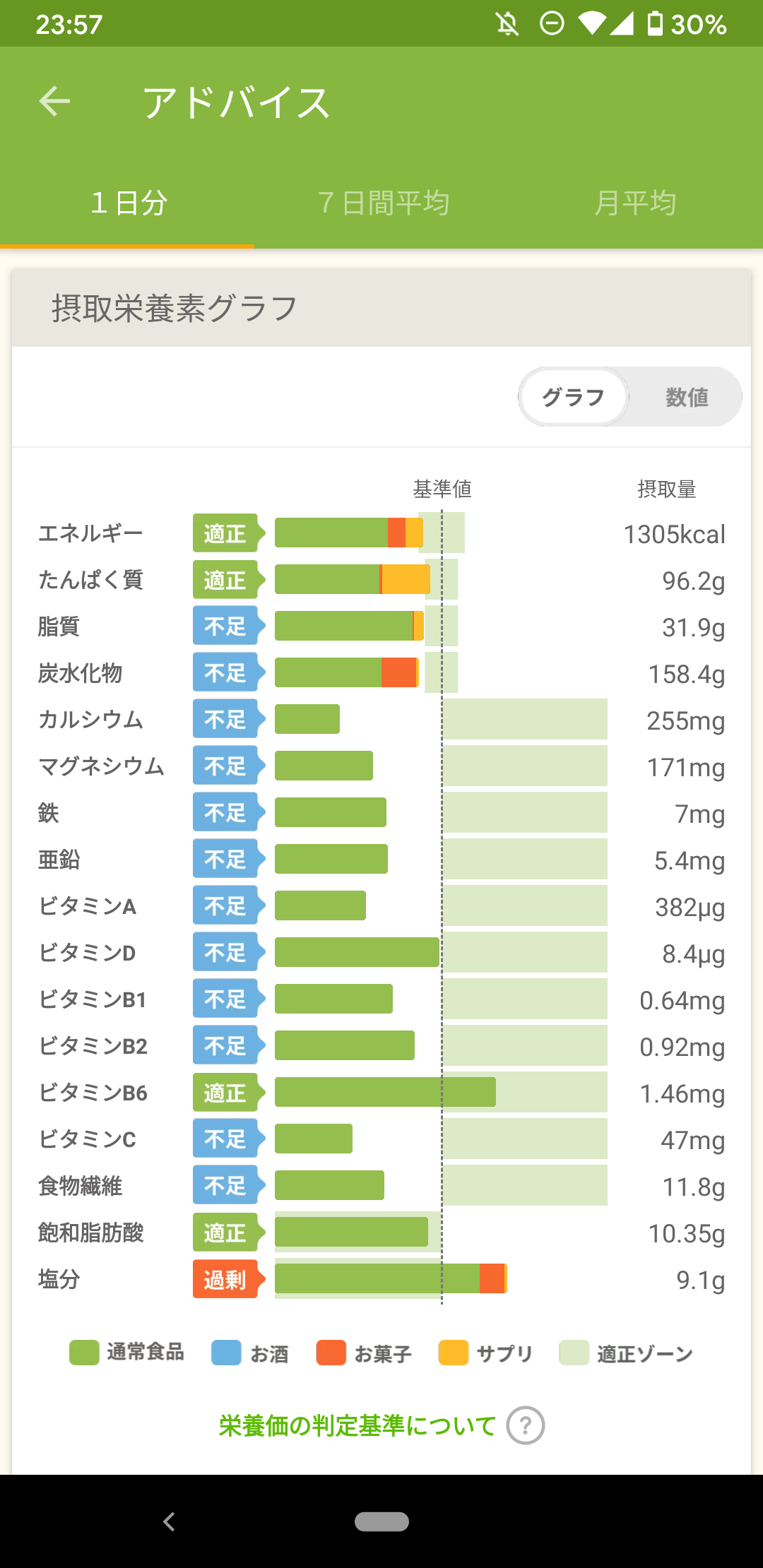The height and width of the screenshot is (1568, 763).
Task: Tap the system back button
Action: (x=169, y=1521)
